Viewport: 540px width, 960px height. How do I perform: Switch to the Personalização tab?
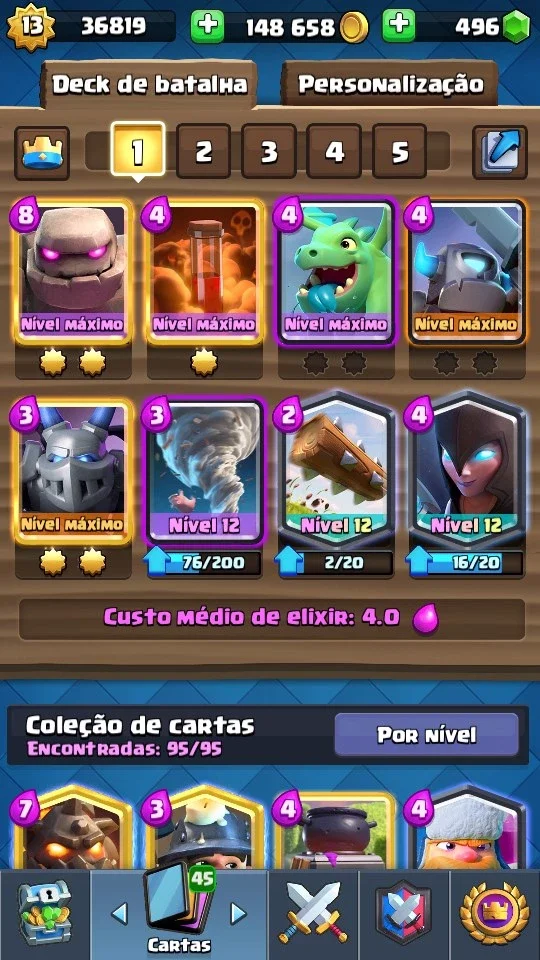390,84
